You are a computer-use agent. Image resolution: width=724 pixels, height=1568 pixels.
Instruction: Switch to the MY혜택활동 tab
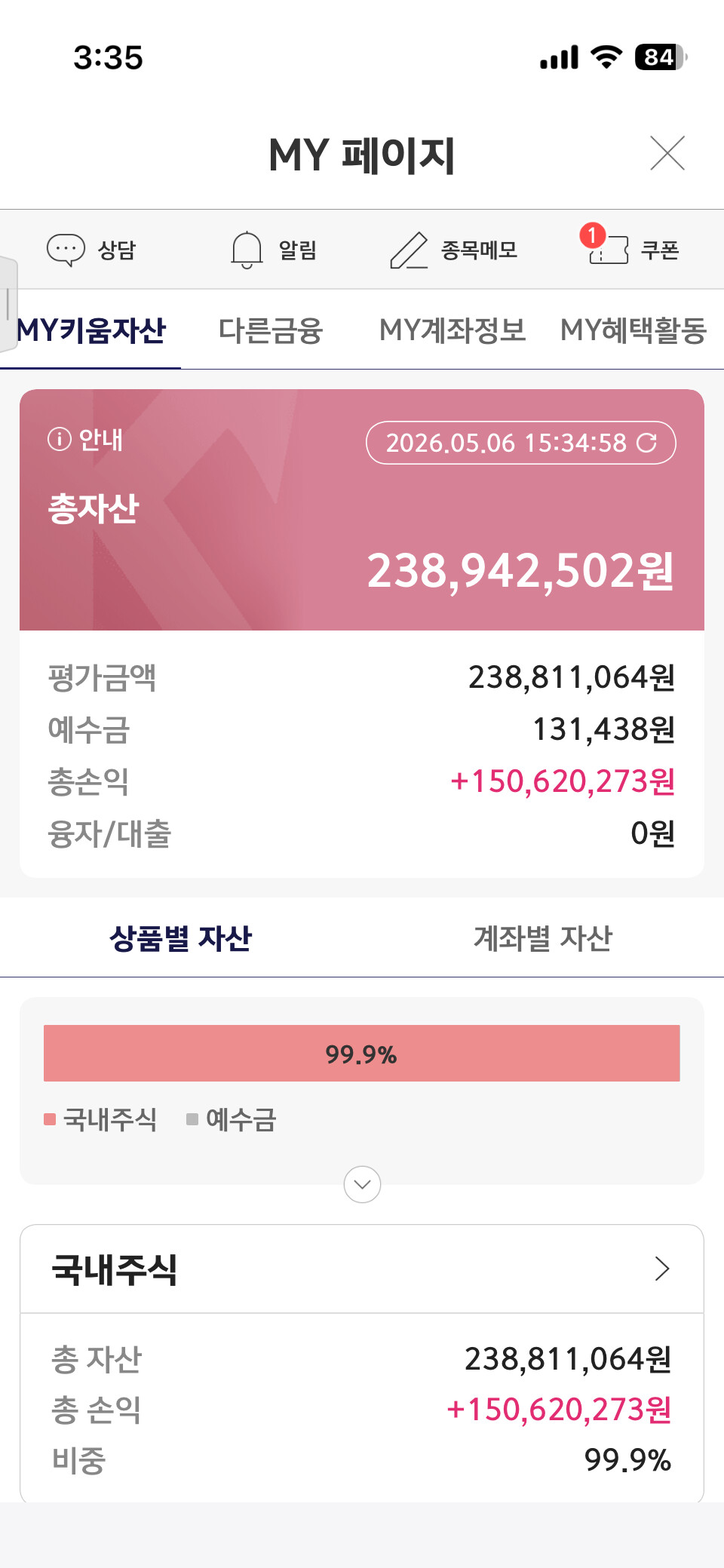point(633,330)
